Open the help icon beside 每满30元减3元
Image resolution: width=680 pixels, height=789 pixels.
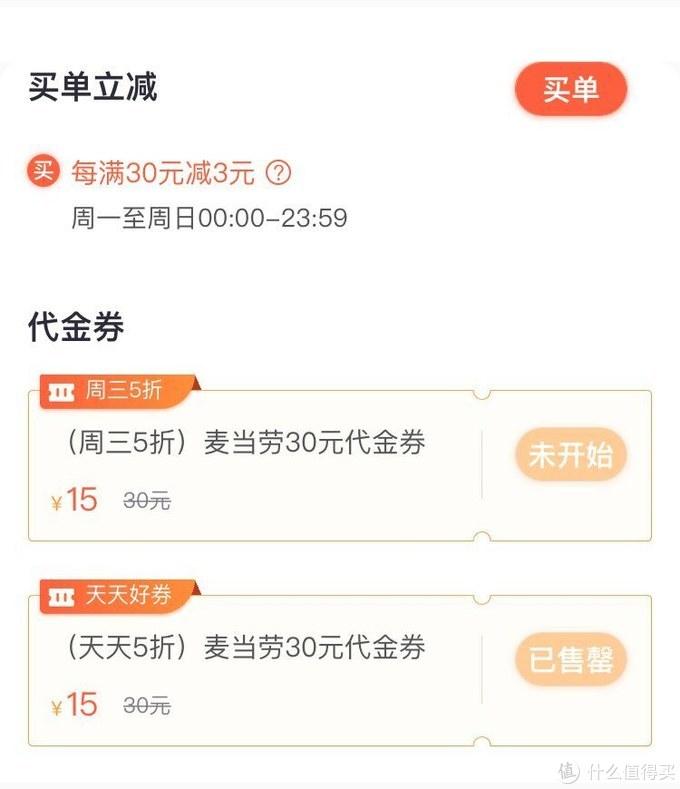(x=278, y=173)
